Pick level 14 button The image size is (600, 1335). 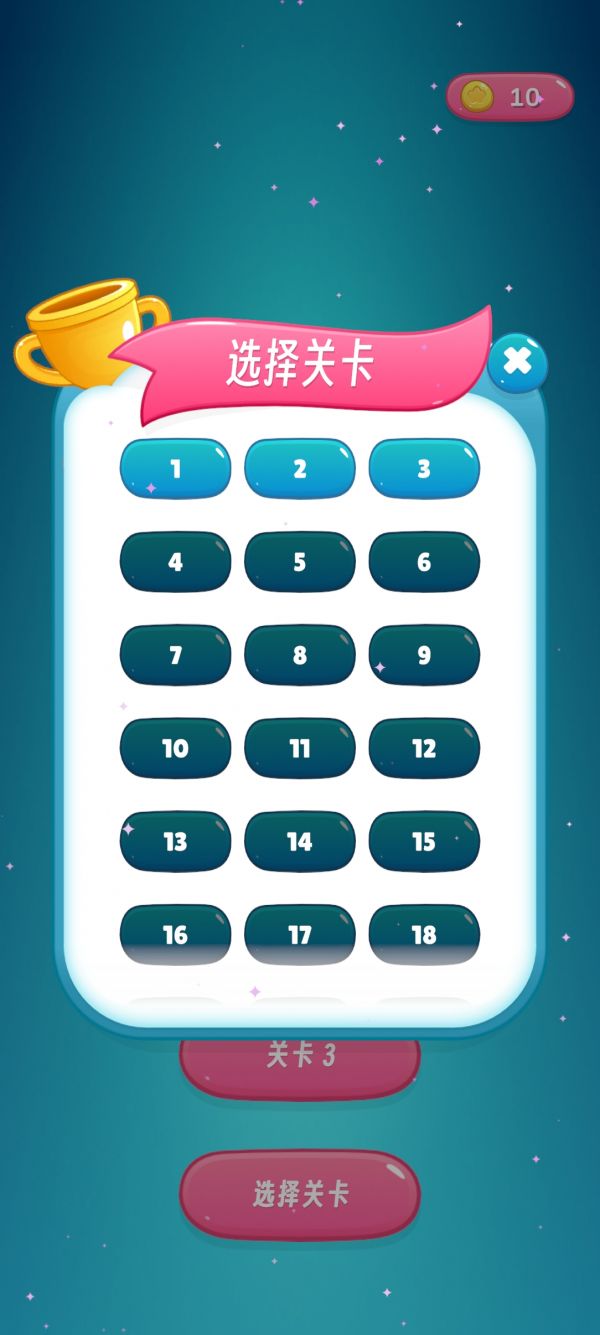pyautogui.click(x=299, y=841)
